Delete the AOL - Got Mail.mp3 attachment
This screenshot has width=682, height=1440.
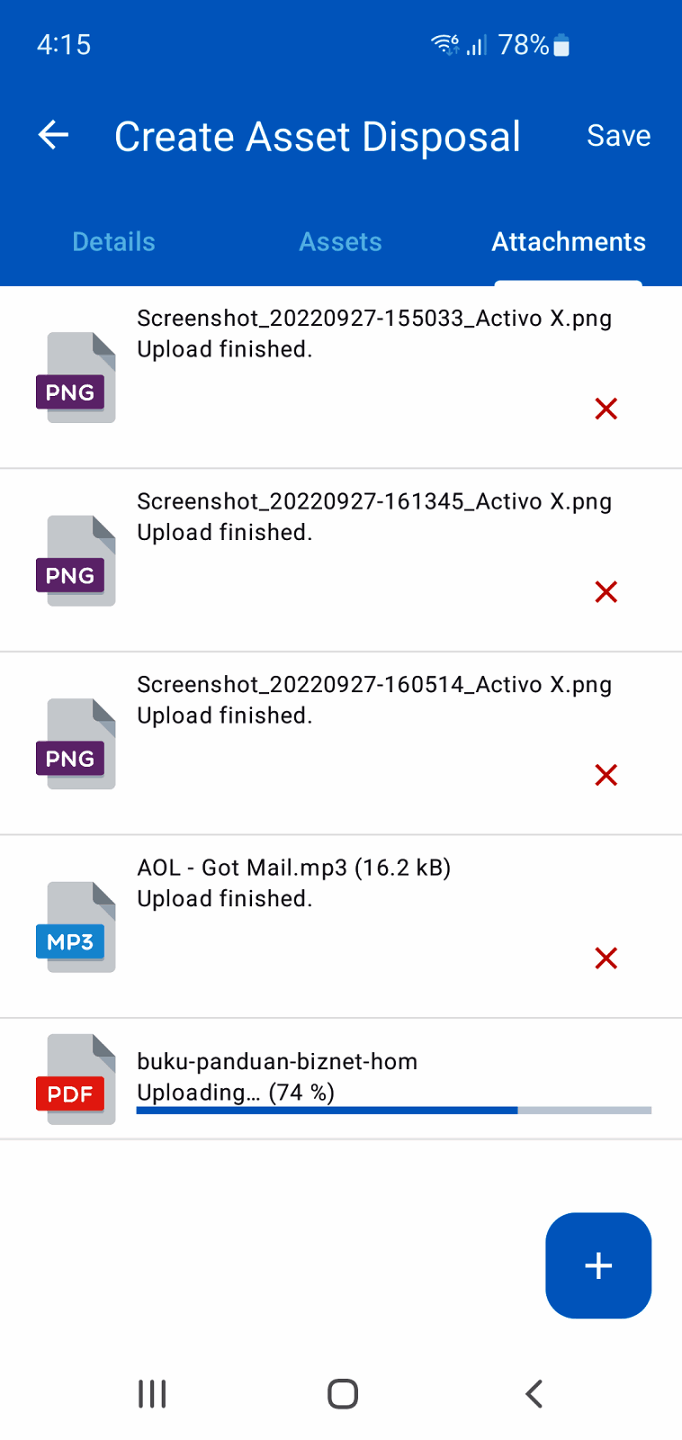tap(606, 959)
